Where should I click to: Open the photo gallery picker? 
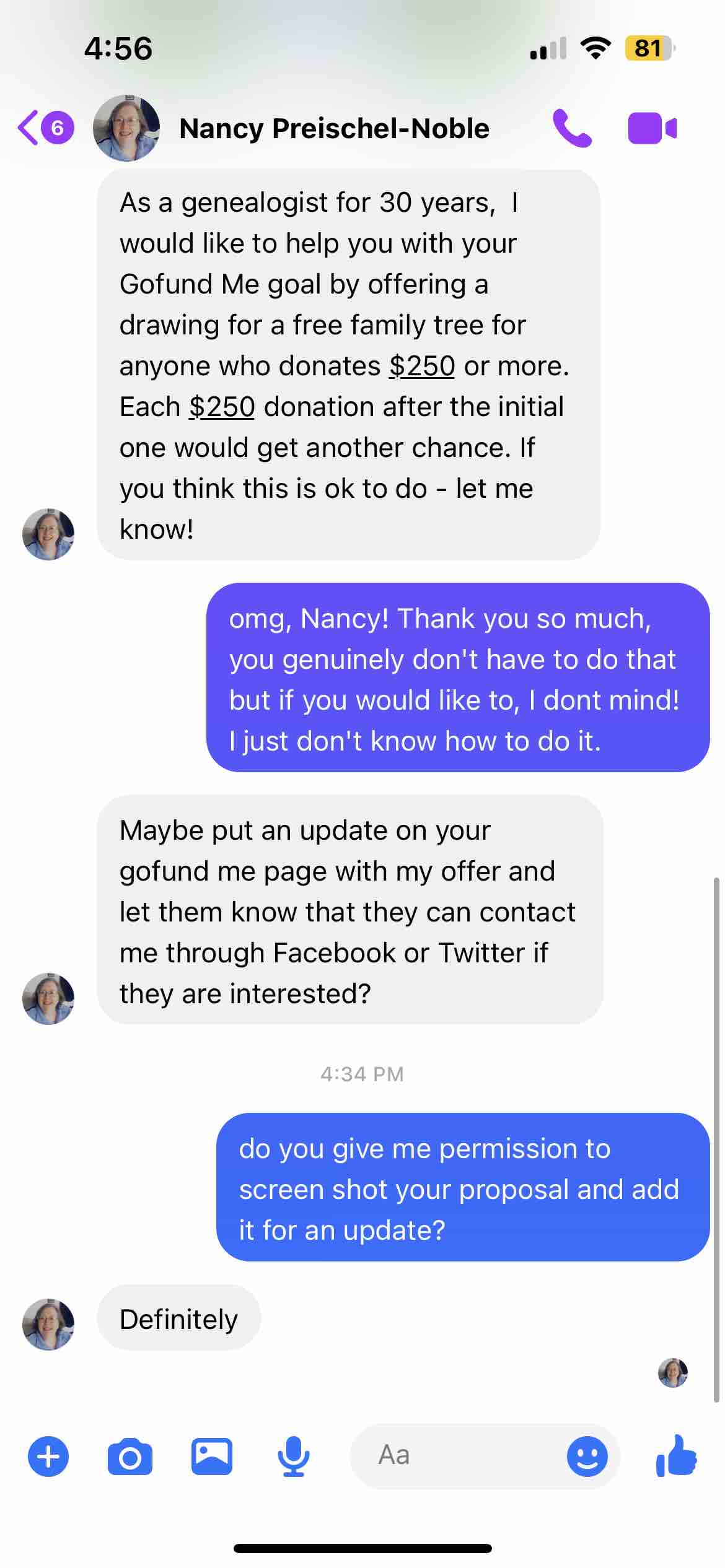211,1456
